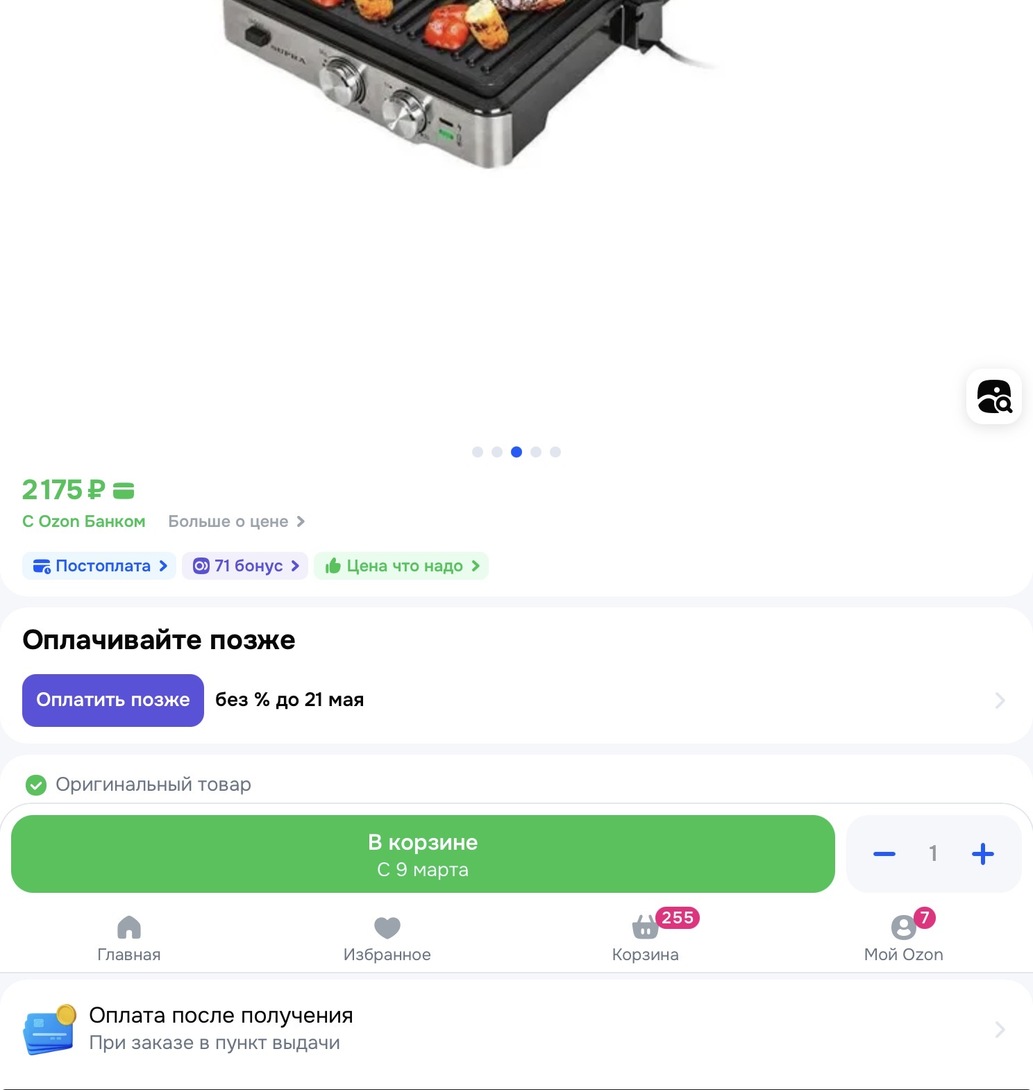Screen dimensions: 1033x1090
Task: Tap the Оплатить позже button
Action: pyautogui.click(x=113, y=700)
